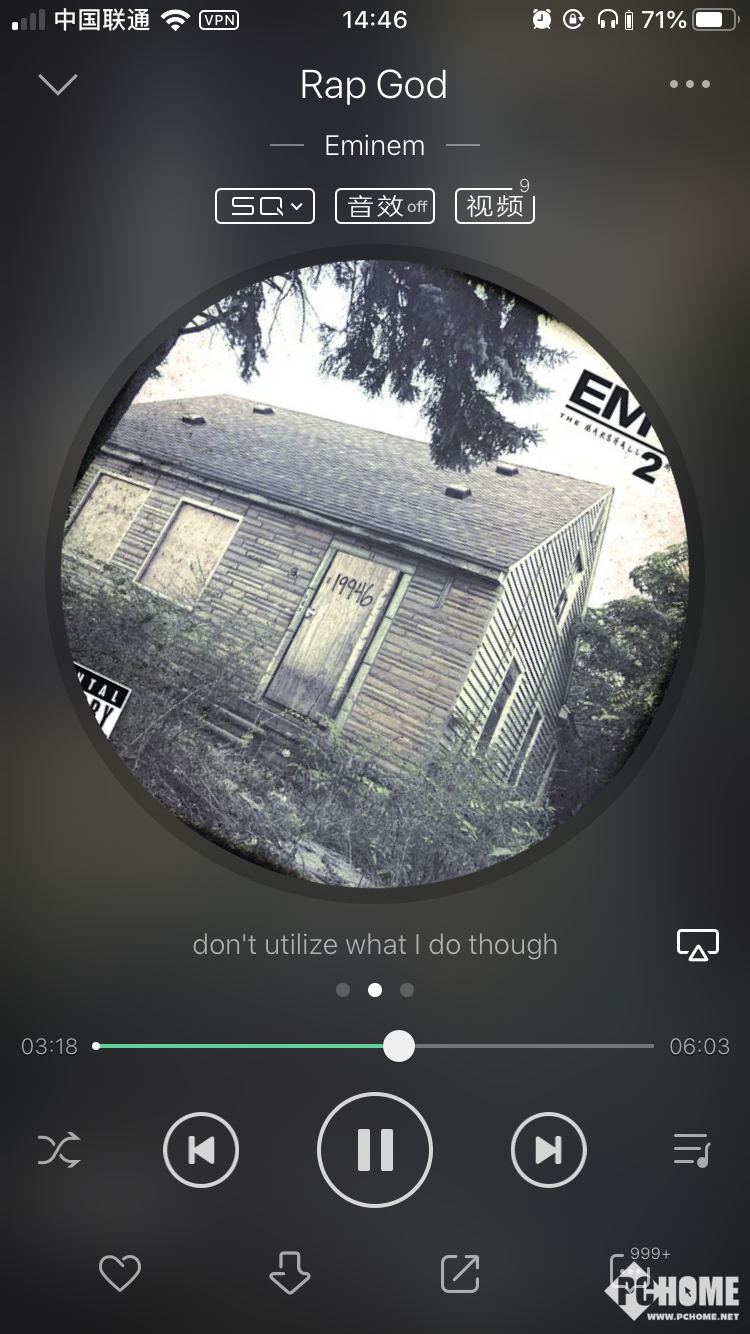The width and height of the screenshot is (750, 1334).
Task: Open the 视频 videos for this song
Action: (495, 206)
